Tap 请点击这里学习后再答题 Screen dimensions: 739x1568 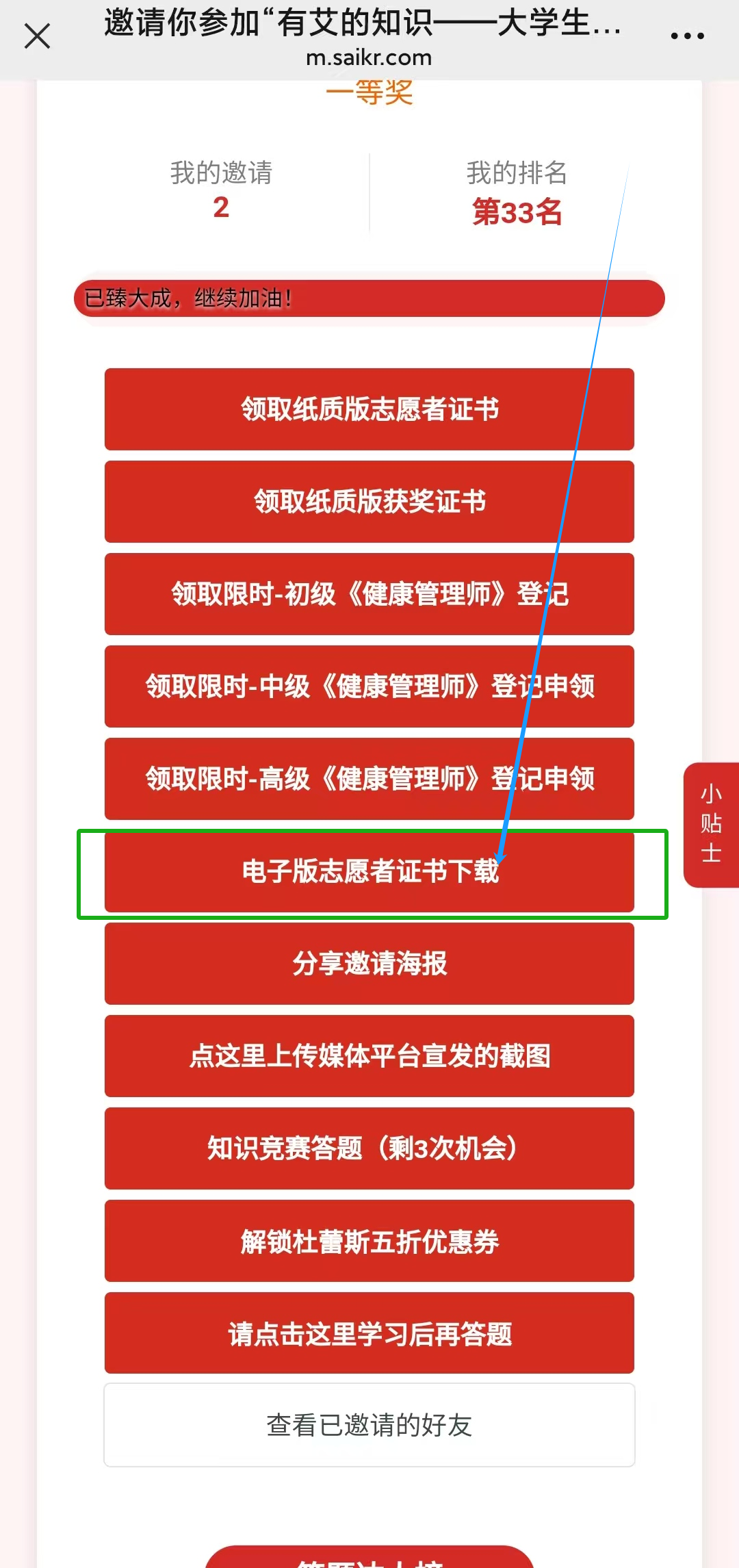pos(369,1333)
